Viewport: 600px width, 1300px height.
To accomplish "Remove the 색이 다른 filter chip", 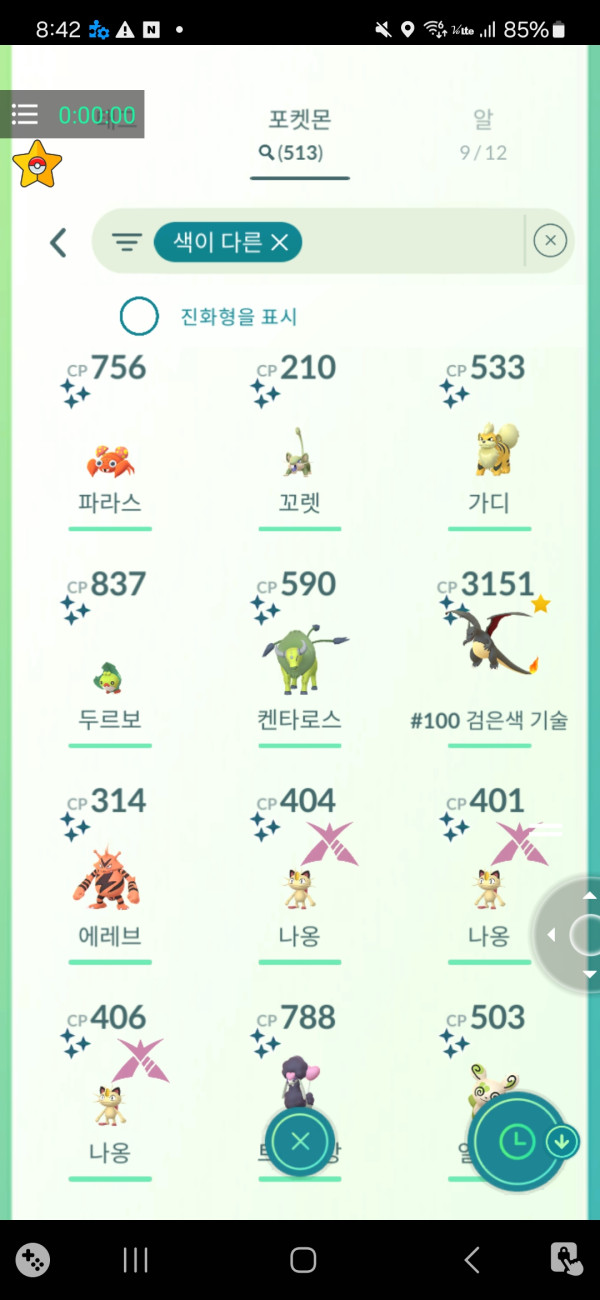I will tap(279, 242).
